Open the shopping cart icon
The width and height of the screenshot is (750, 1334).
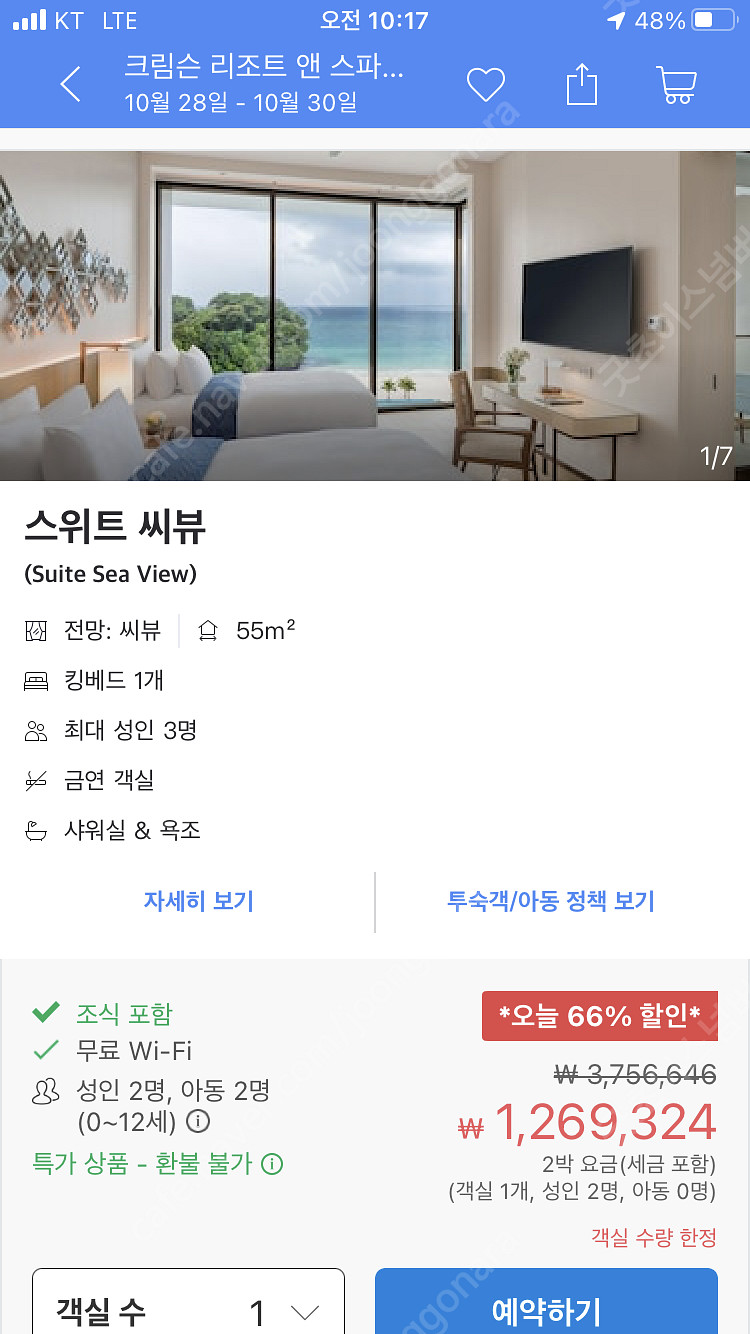[x=678, y=85]
